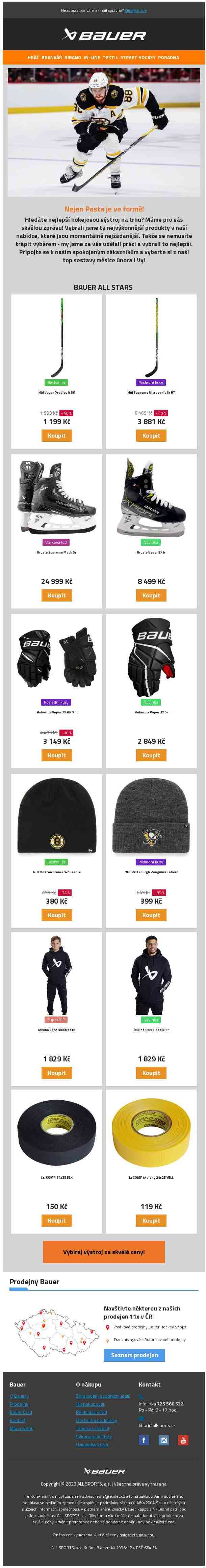Viewport: 206px width, 1568px height.
Task: Open the BRANKÁŘ navigation category
Action: [52, 57]
